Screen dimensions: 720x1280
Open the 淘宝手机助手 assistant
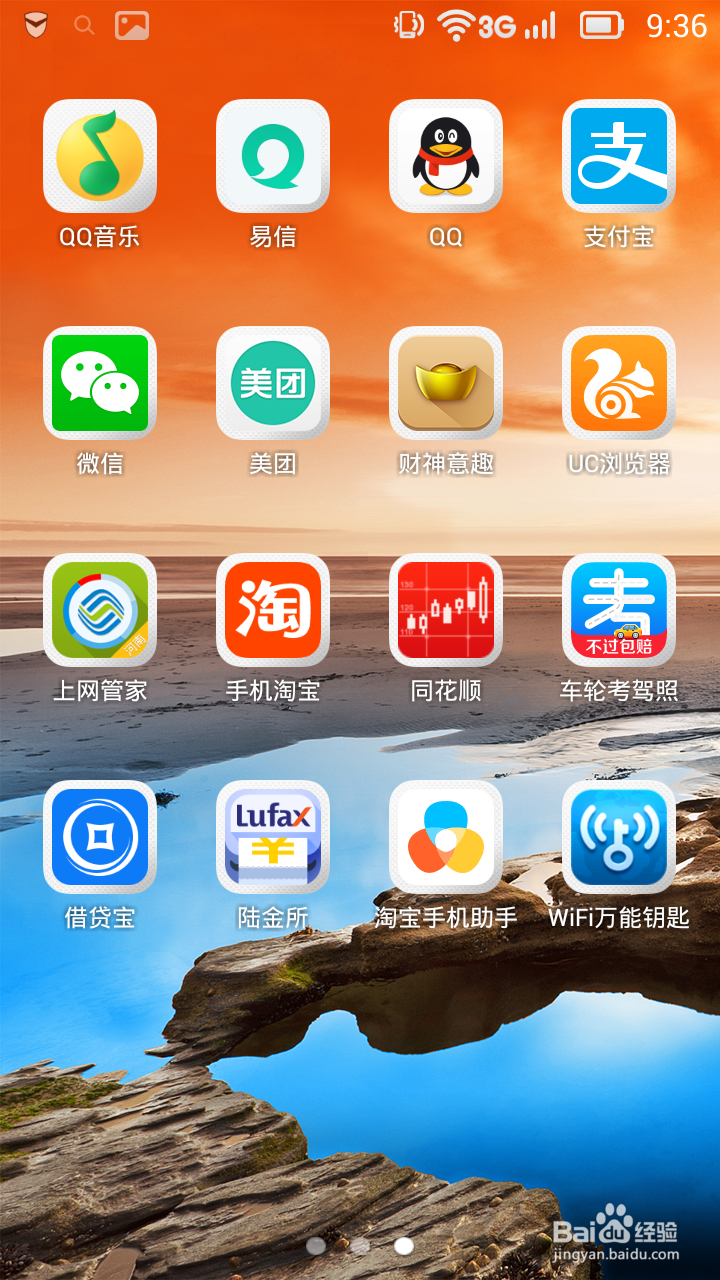(446, 838)
